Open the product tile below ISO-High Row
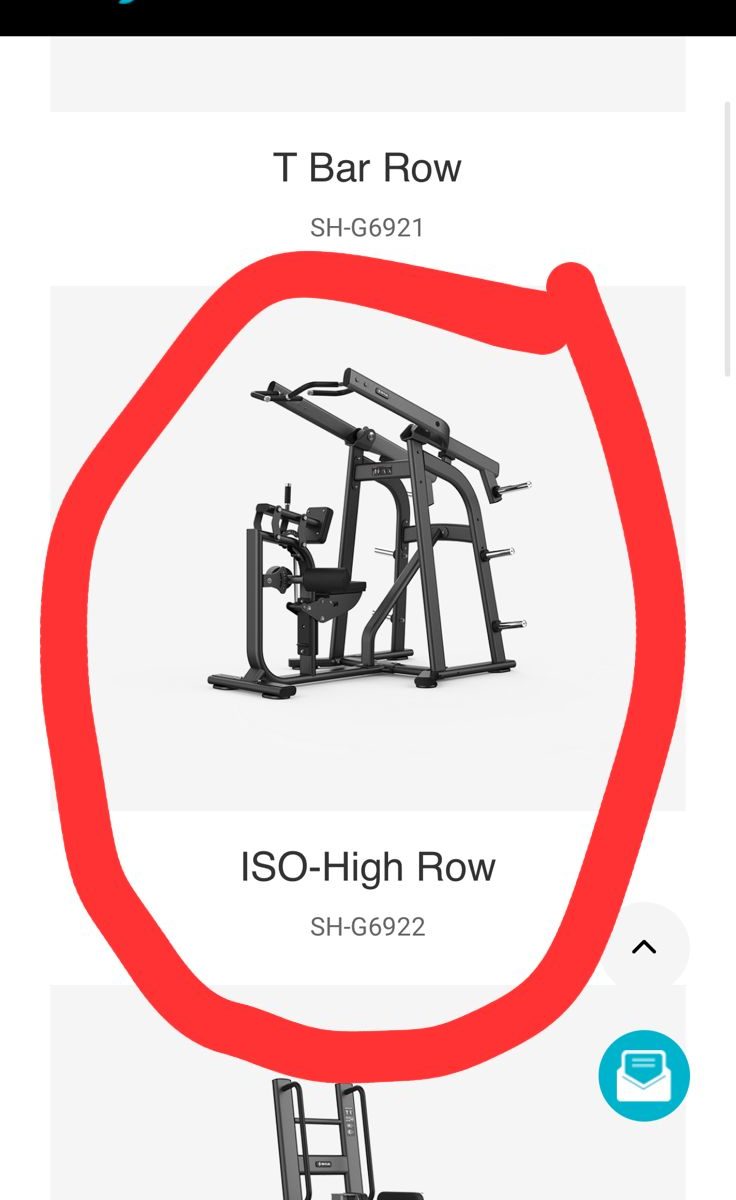Screen dimensions: 736x1200 (368, 1092)
